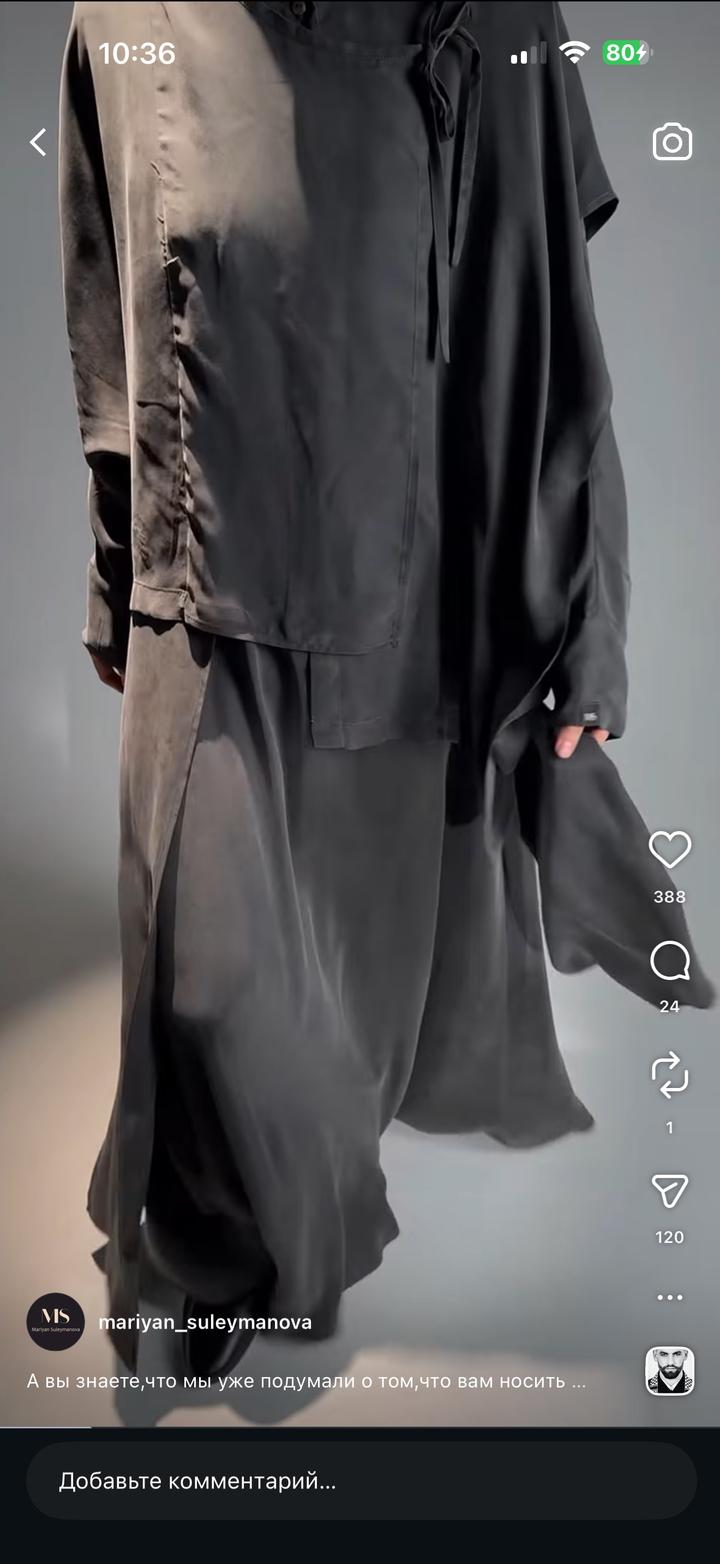This screenshot has width=720, height=1564.
Task: Like this reel with the heart
Action: coord(670,850)
